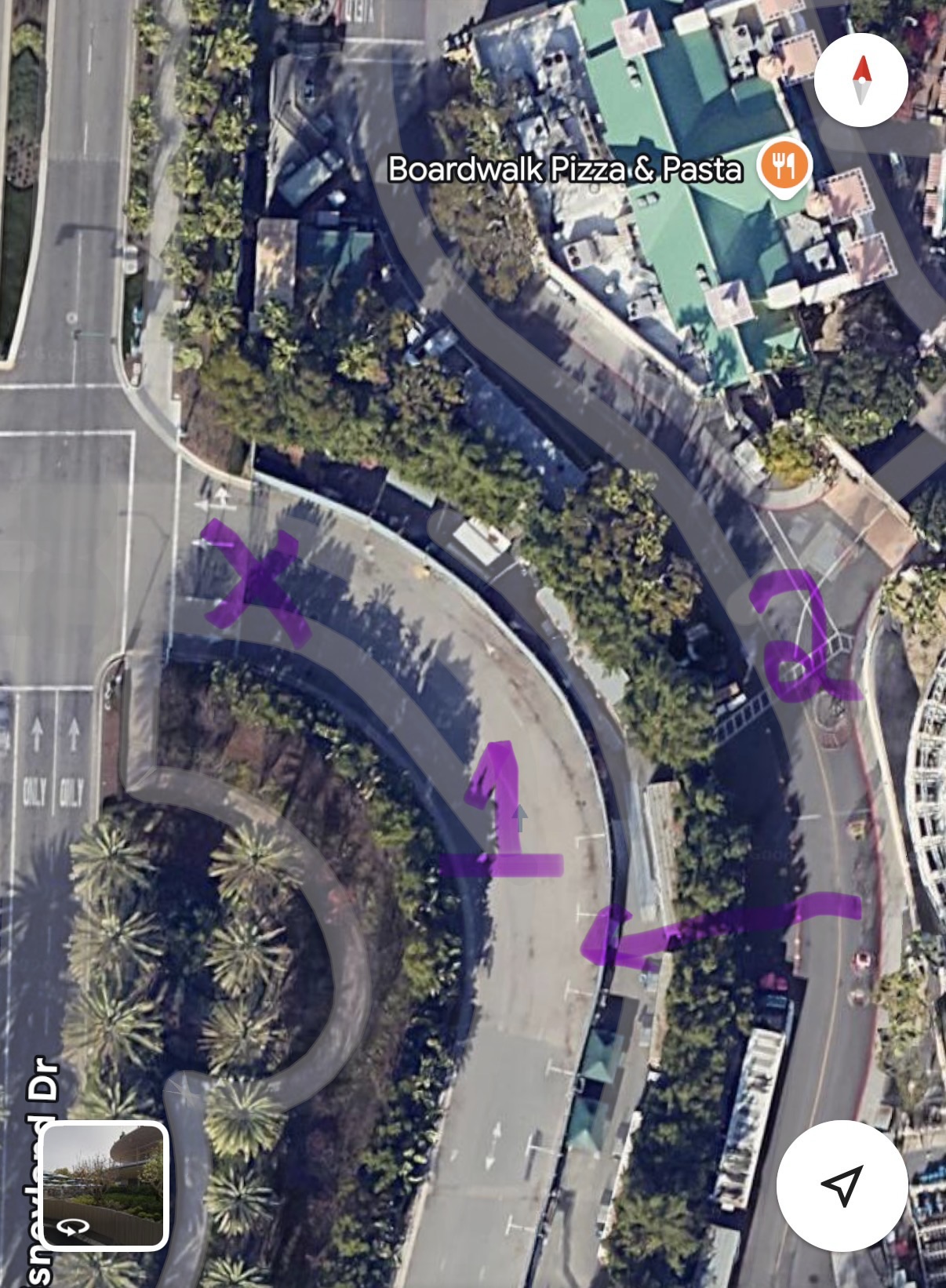Image resolution: width=946 pixels, height=1288 pixels.
Task: Tap the compass to reset north
Action: (861, 80)
